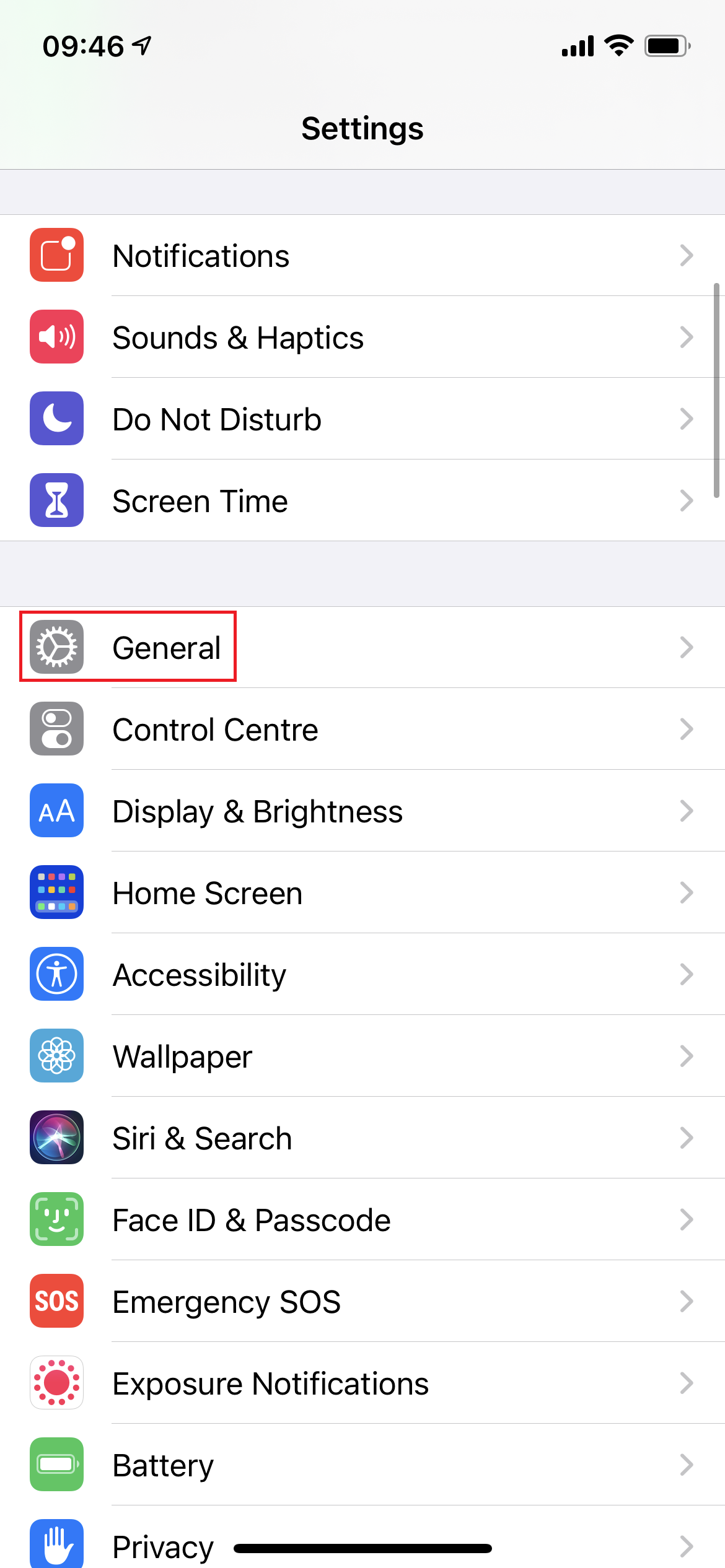Open Siri & Search
The width and height of the screenshot is (725, 1568).
[362, 1138]
